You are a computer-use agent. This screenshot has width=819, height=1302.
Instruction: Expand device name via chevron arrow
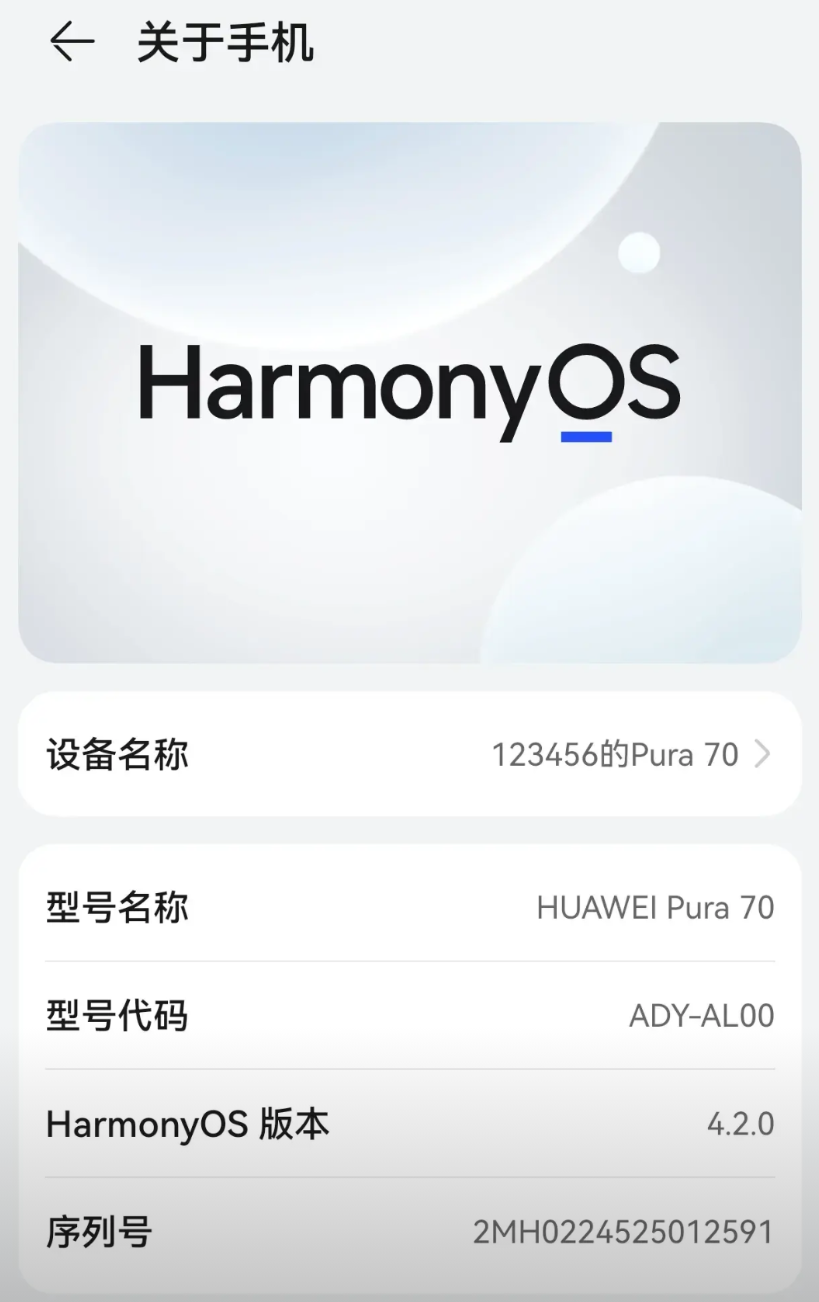pos(769,755)
